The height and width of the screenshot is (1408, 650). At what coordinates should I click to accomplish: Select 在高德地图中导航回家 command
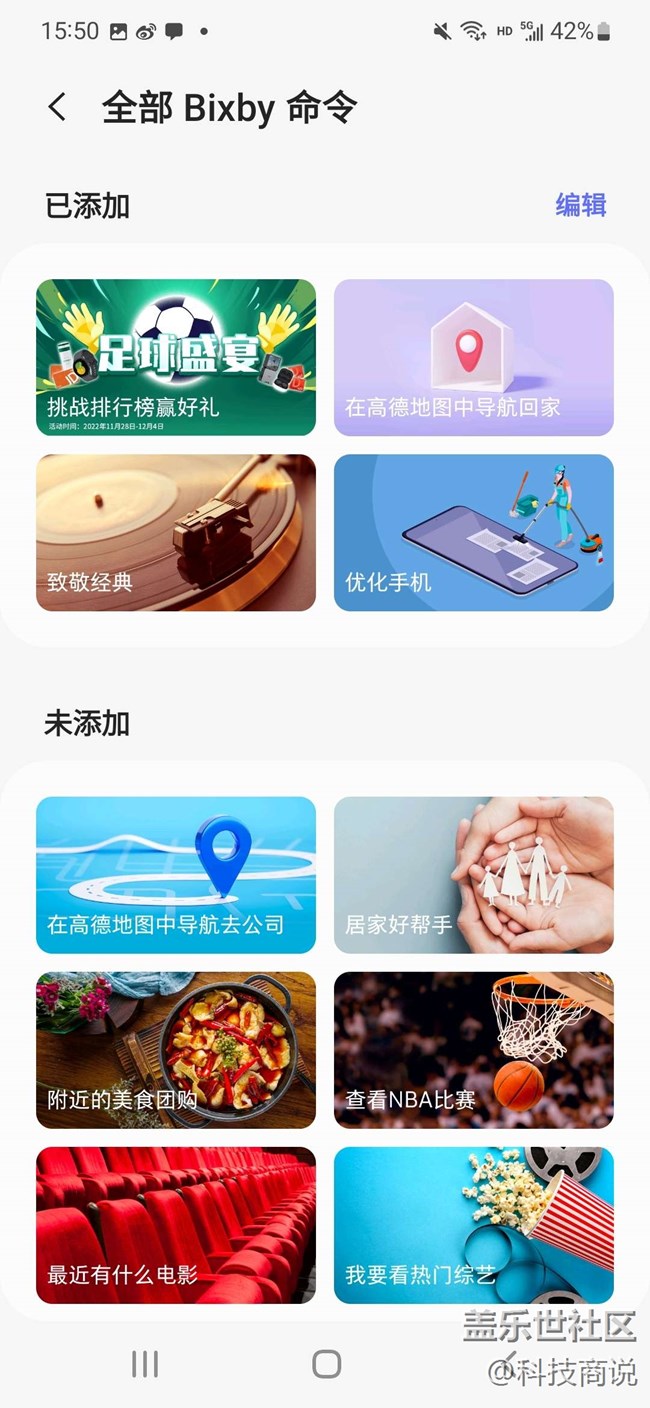click(x=473, y=358)
